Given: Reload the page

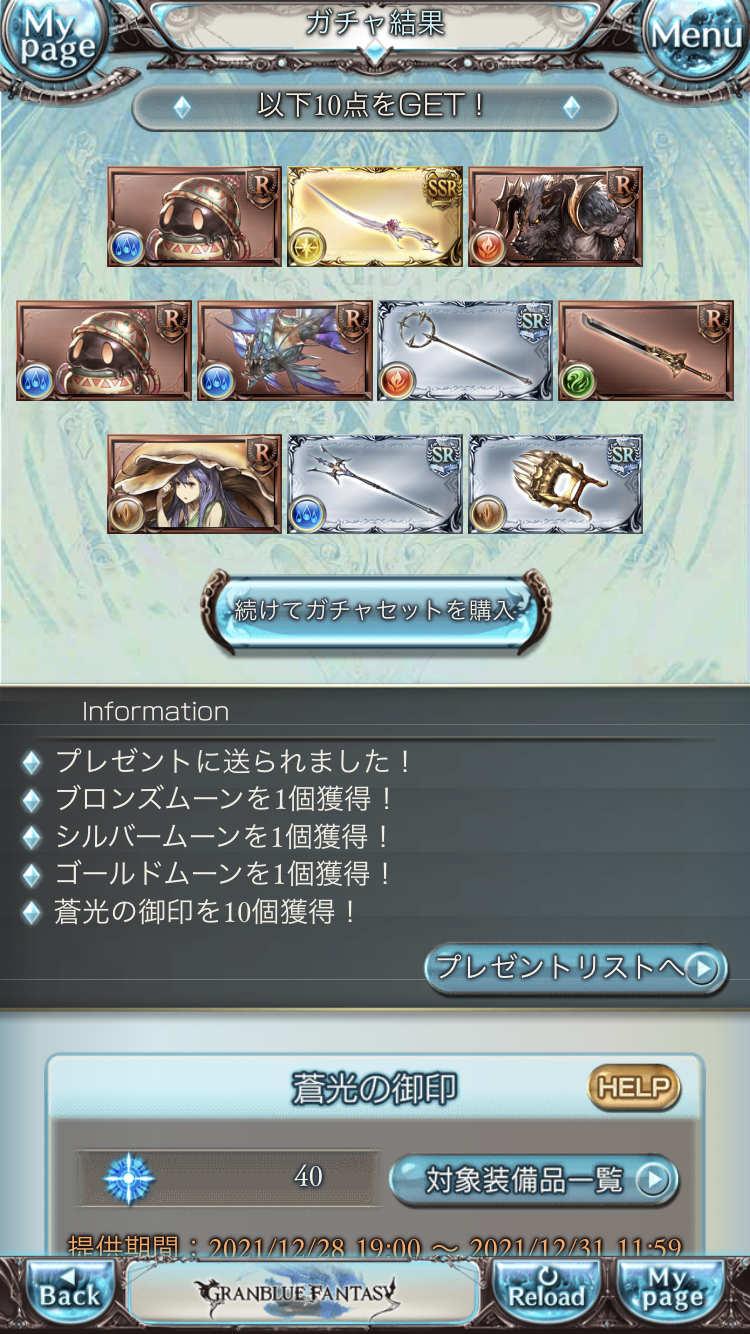Looking at the screenshot, I should pyautogui.click(x=546, y=1292).
